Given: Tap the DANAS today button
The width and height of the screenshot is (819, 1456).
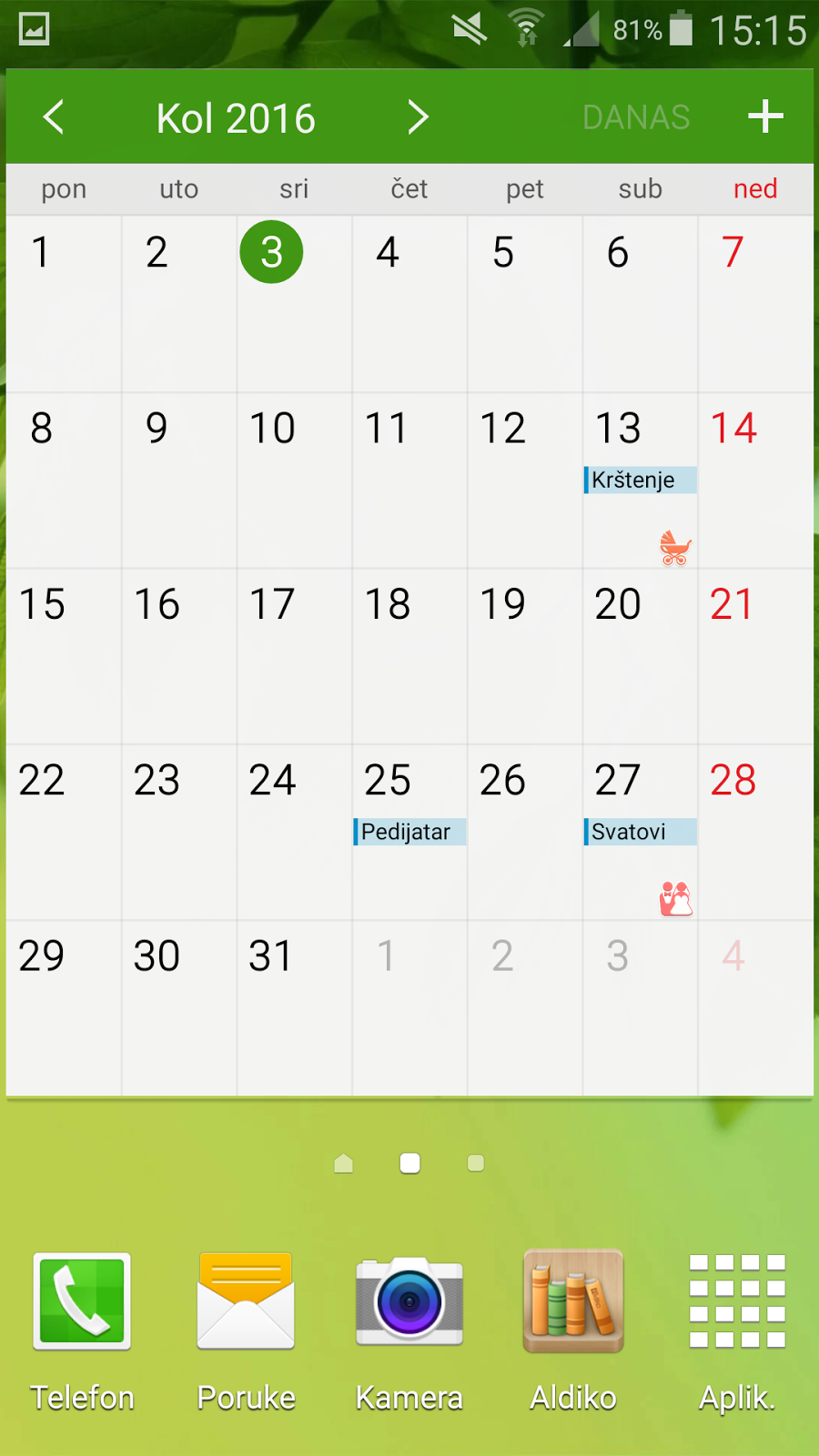Looking at the screenshot, I should pyautogui.click(x=636, y=117).
